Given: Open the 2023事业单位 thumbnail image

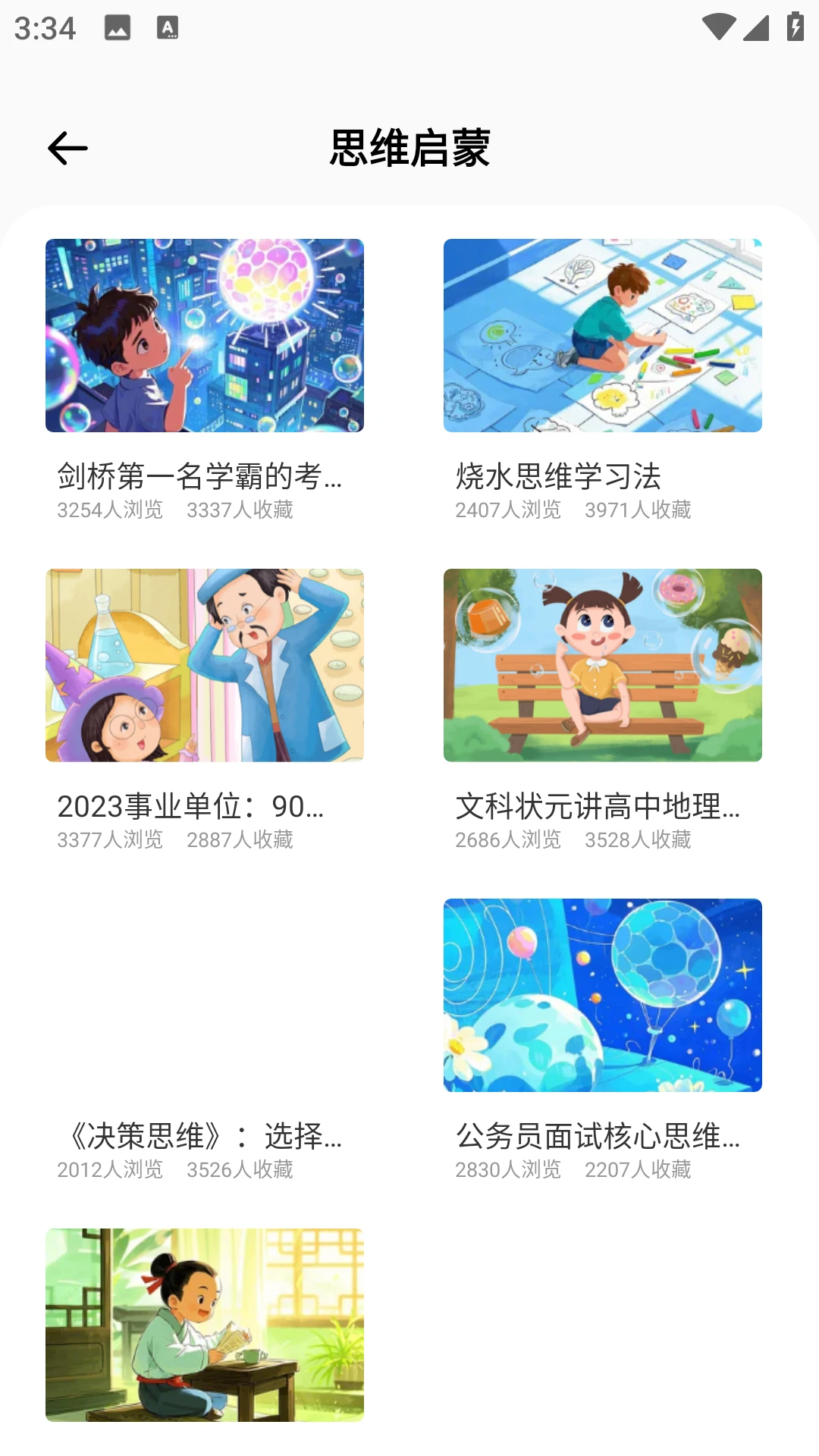Looking at the screenshot, I should pos(203,664).
